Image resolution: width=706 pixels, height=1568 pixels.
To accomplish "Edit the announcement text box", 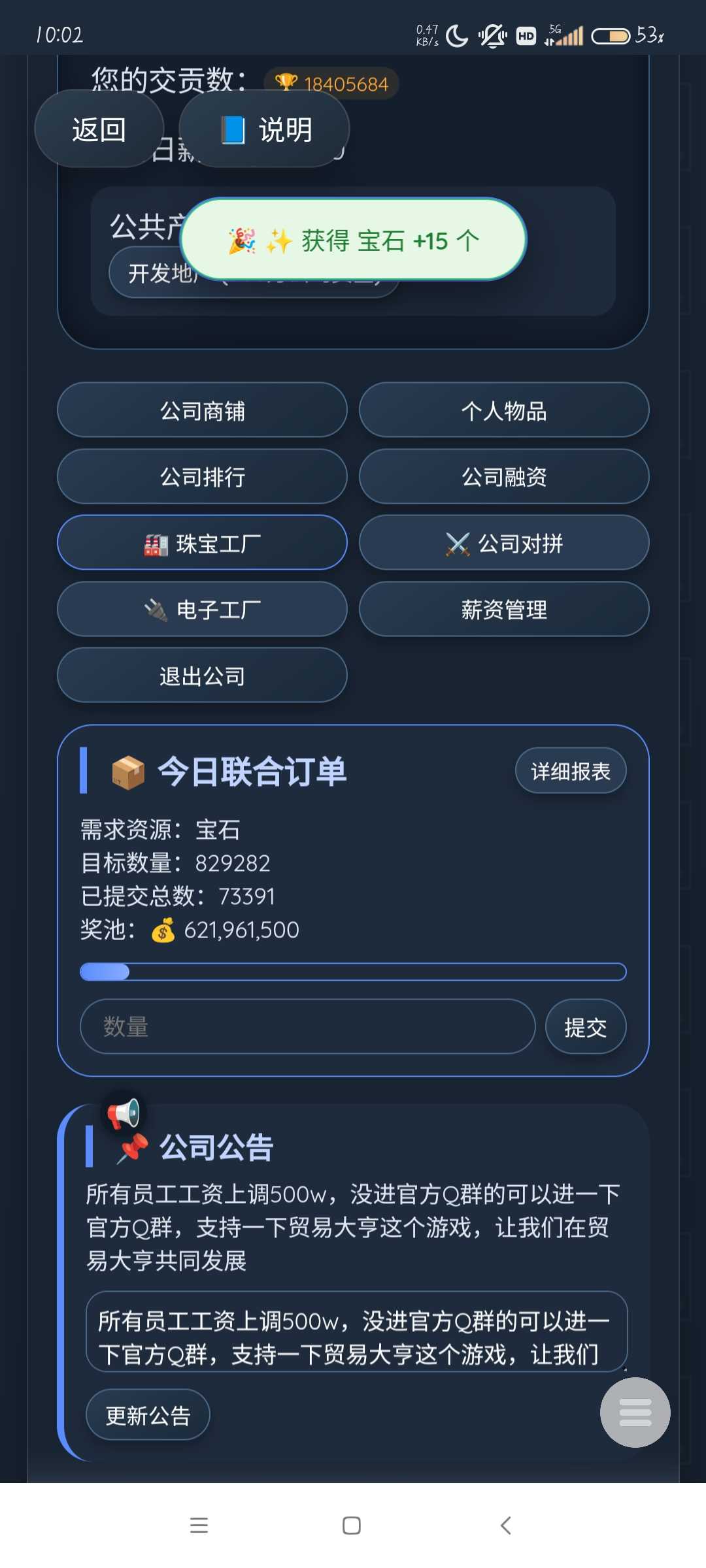I will click(x=356, y=1331).
